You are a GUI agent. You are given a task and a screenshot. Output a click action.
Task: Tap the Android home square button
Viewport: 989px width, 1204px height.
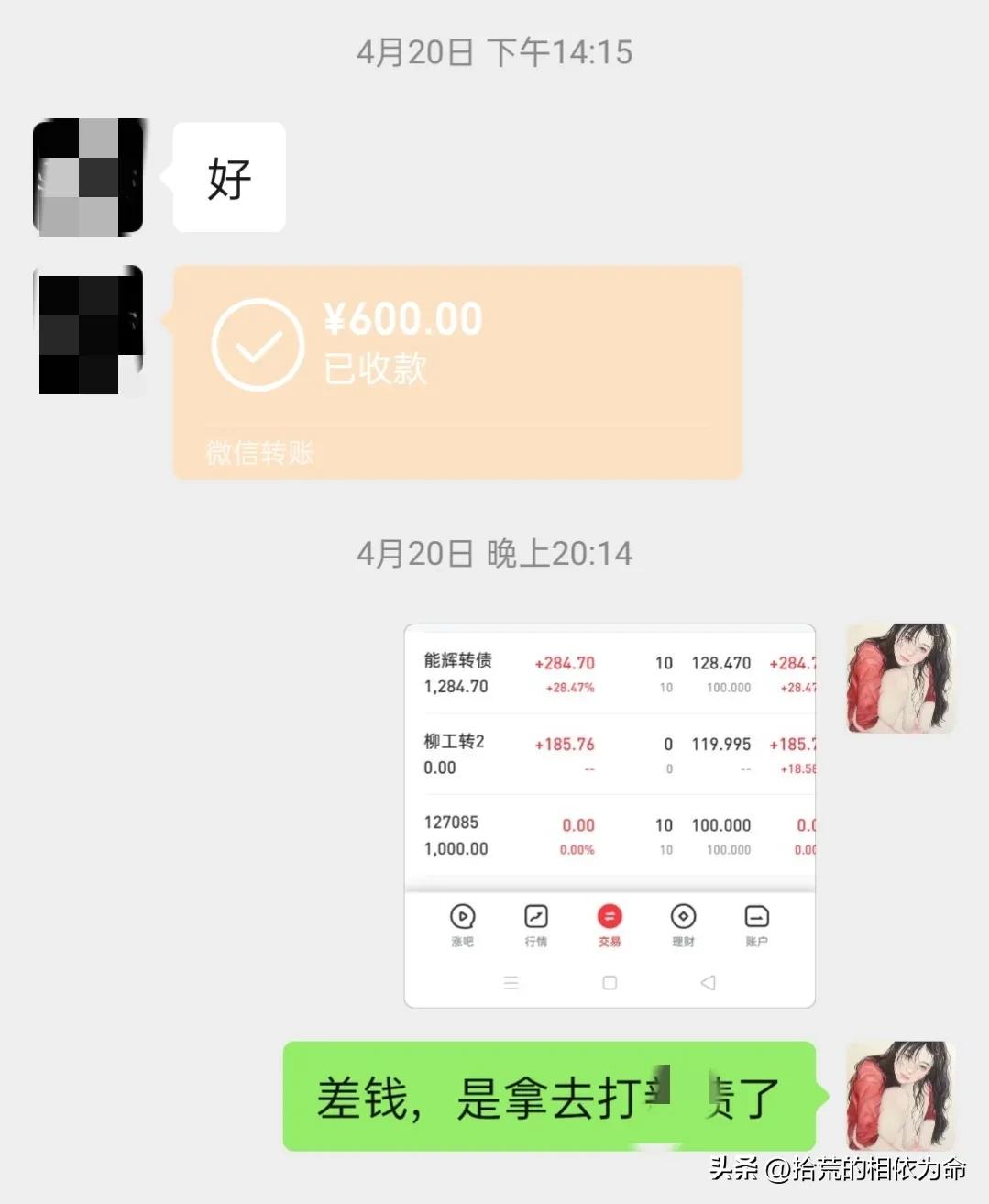point(609,982)
